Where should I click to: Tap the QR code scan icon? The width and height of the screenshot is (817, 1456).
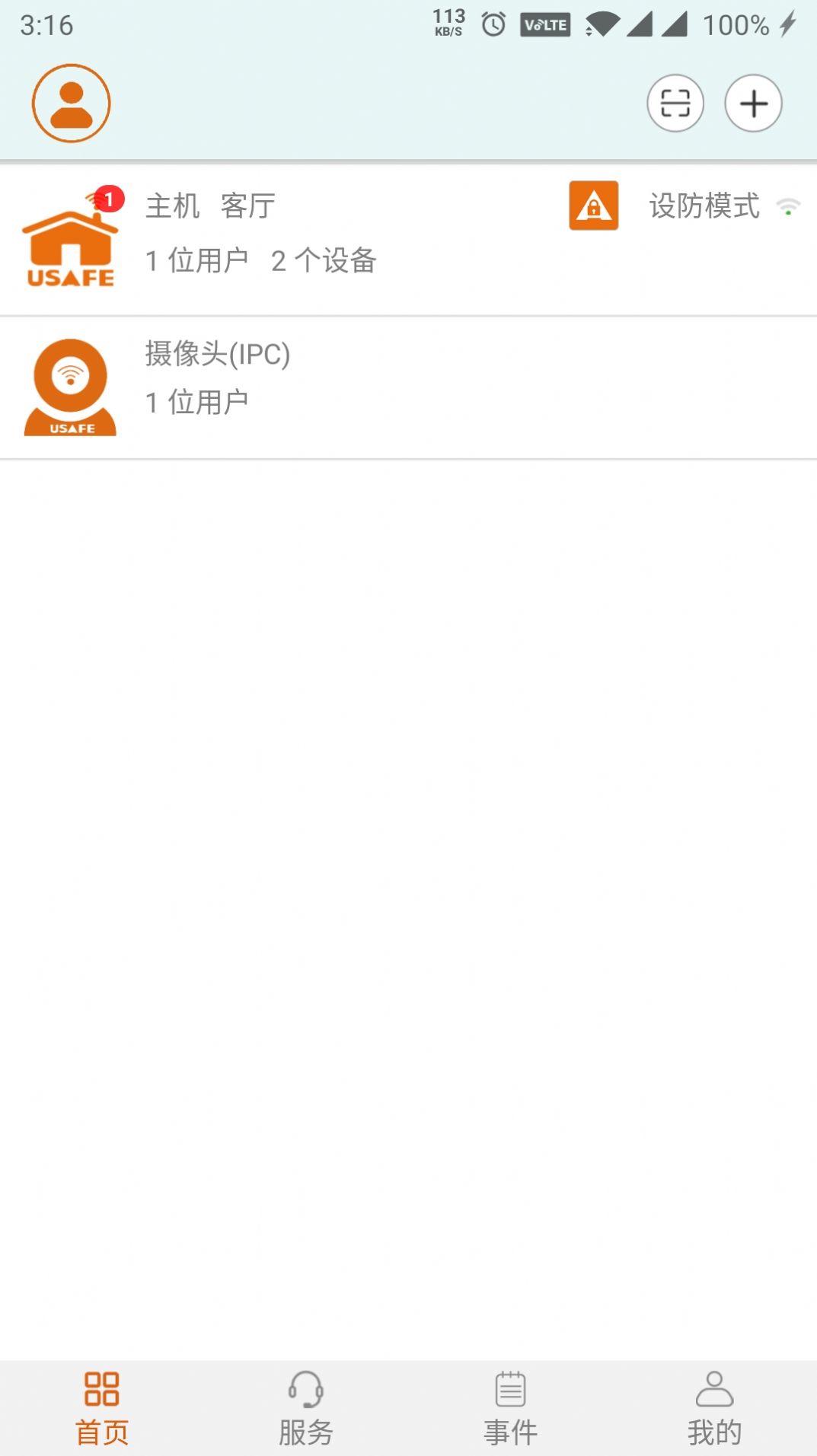point(675,103)
